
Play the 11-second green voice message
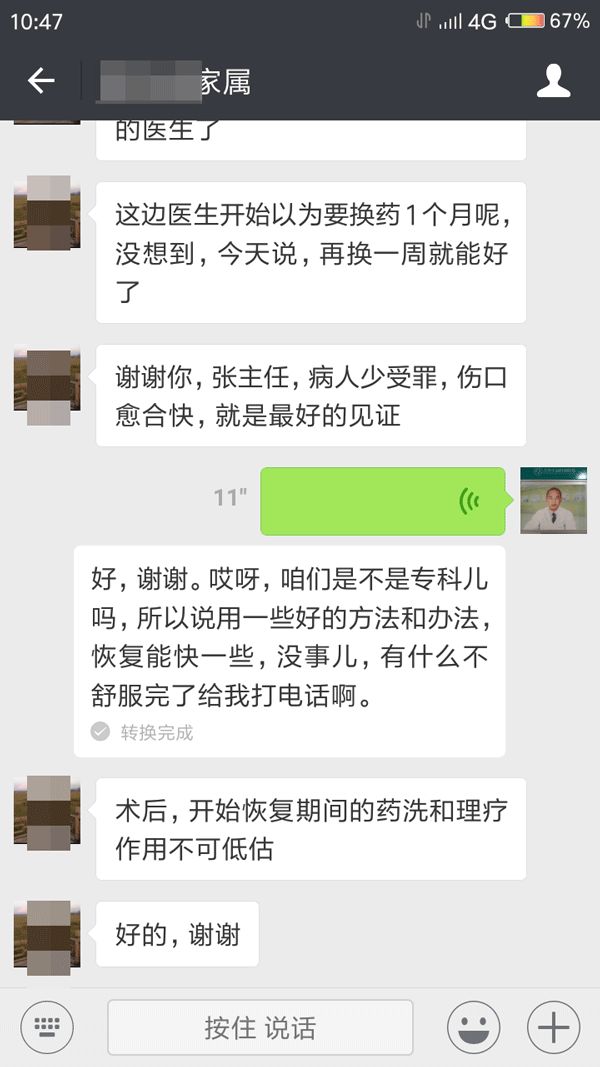(x=368, y=500)
